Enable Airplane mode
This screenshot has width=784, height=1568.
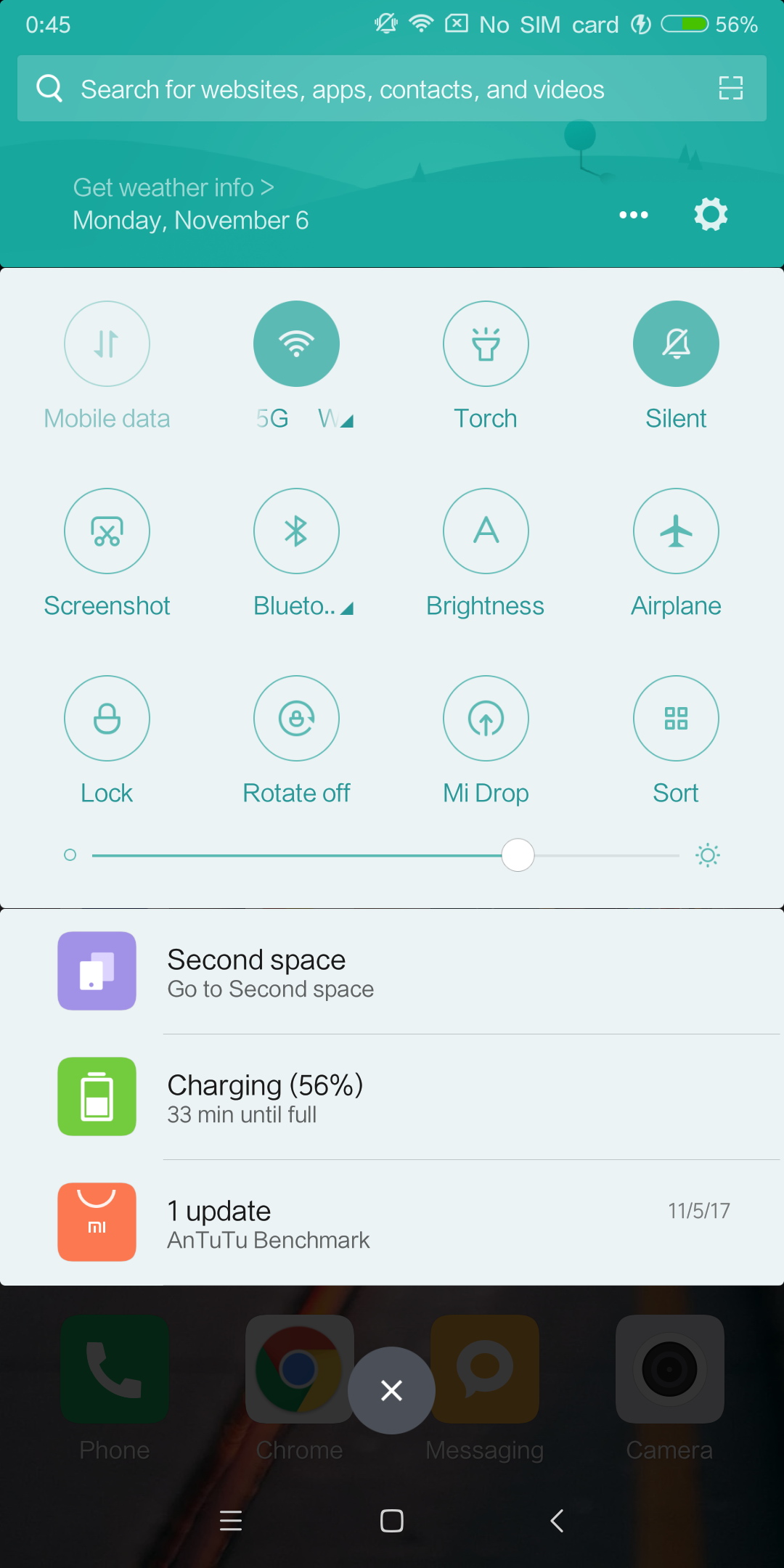coord(676,531)
